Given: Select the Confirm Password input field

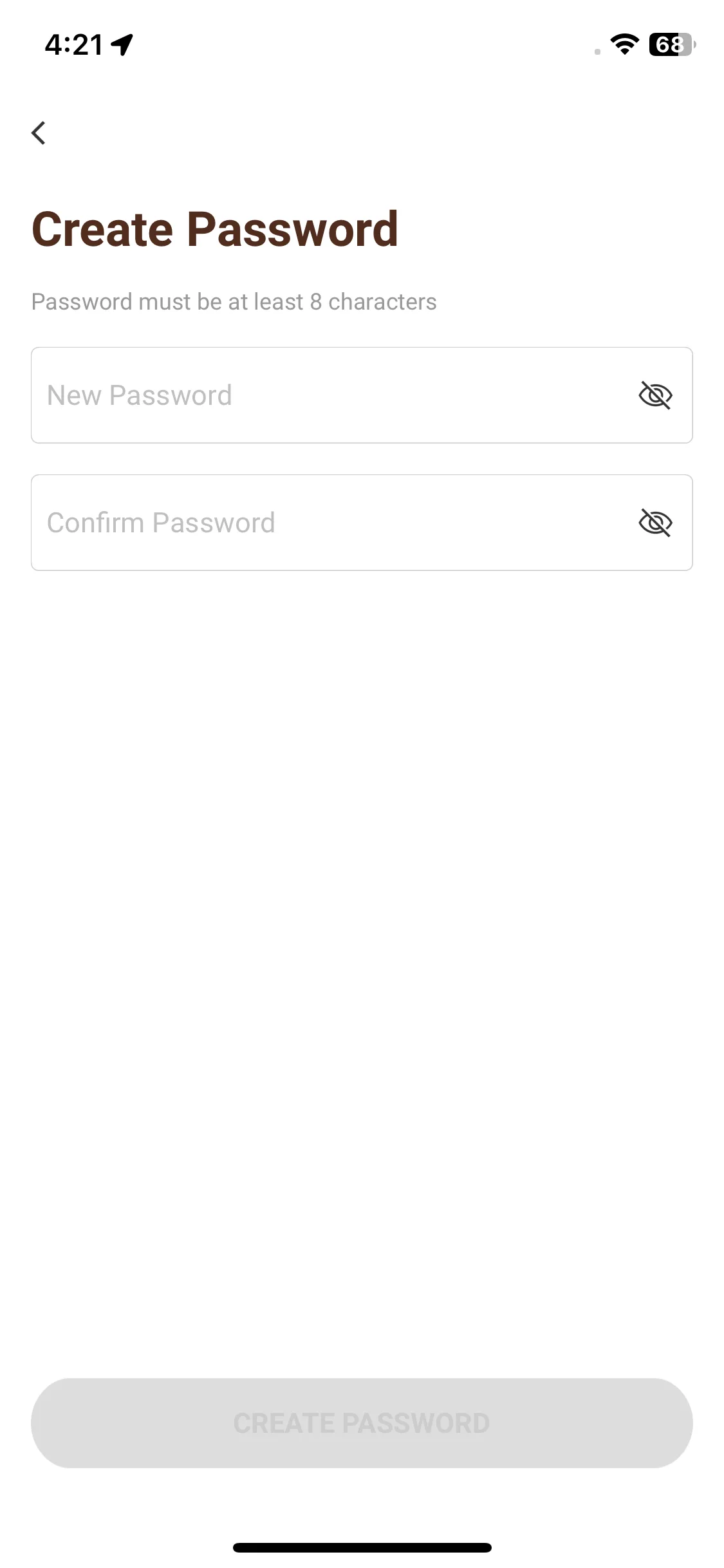Looking at the screenshot, I should (290, 523).
